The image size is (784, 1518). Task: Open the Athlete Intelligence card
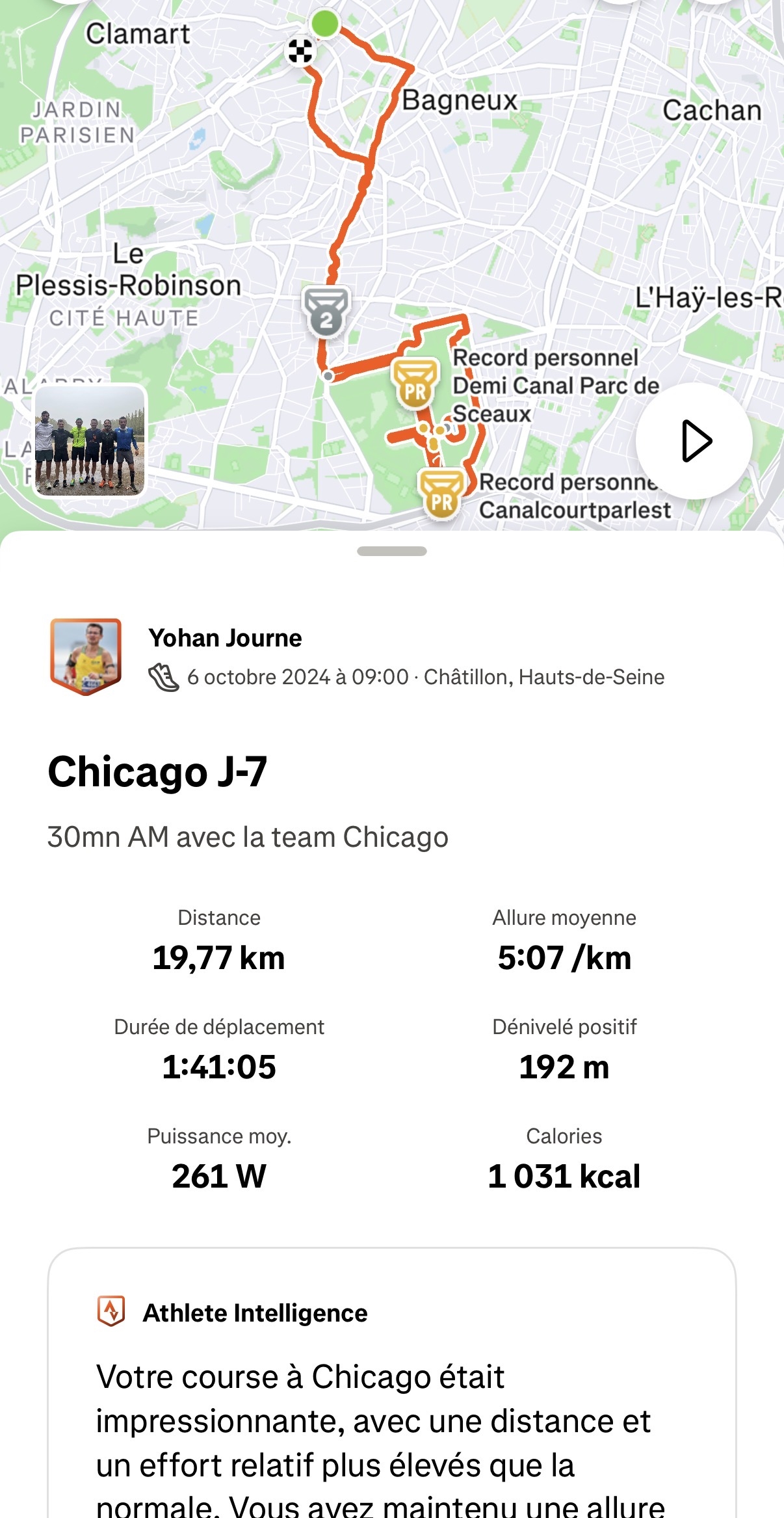click(392, 1383)
